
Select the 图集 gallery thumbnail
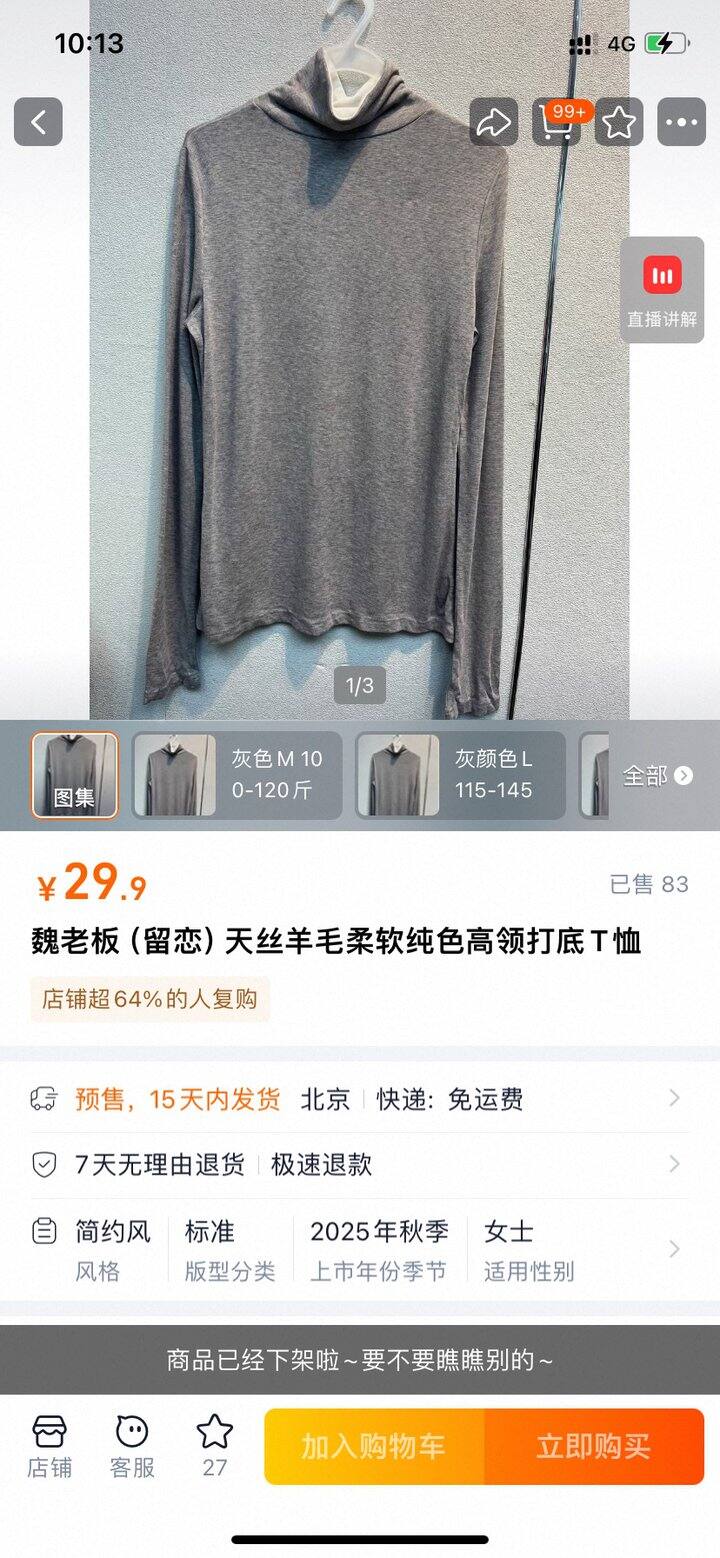74,775
